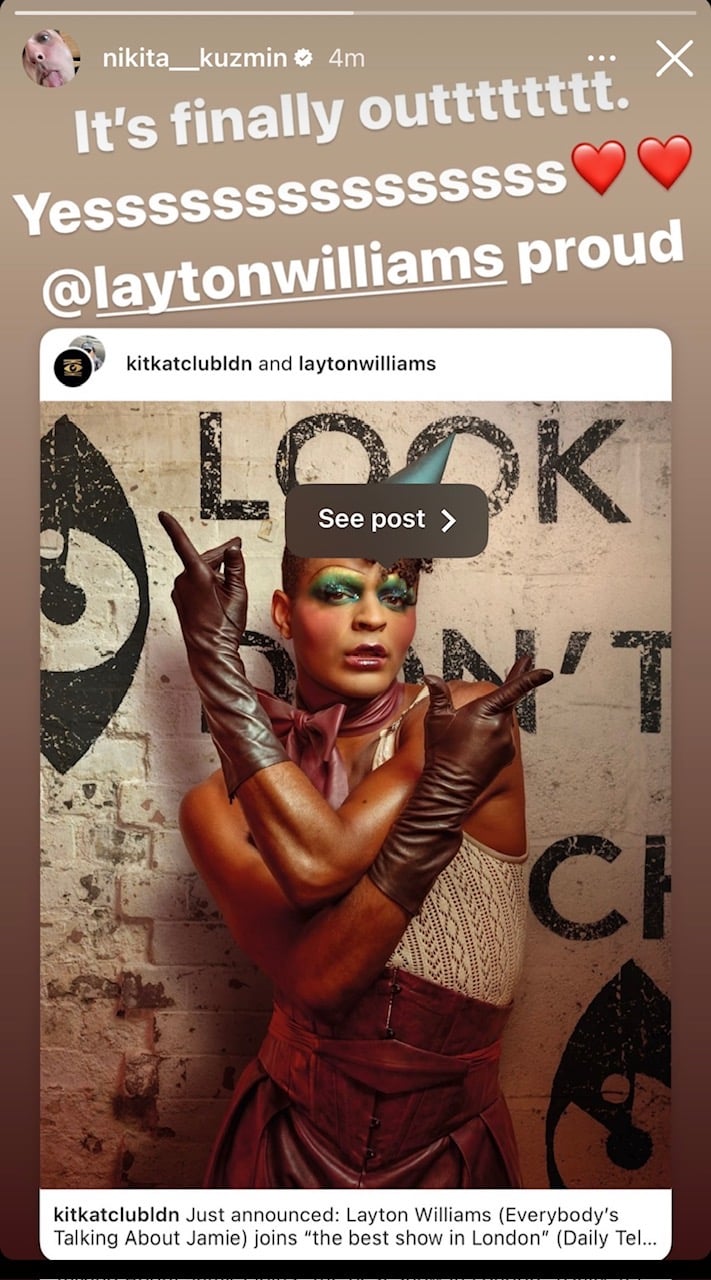Open nikita__kuzmin's profile picture

click(51, 58)
